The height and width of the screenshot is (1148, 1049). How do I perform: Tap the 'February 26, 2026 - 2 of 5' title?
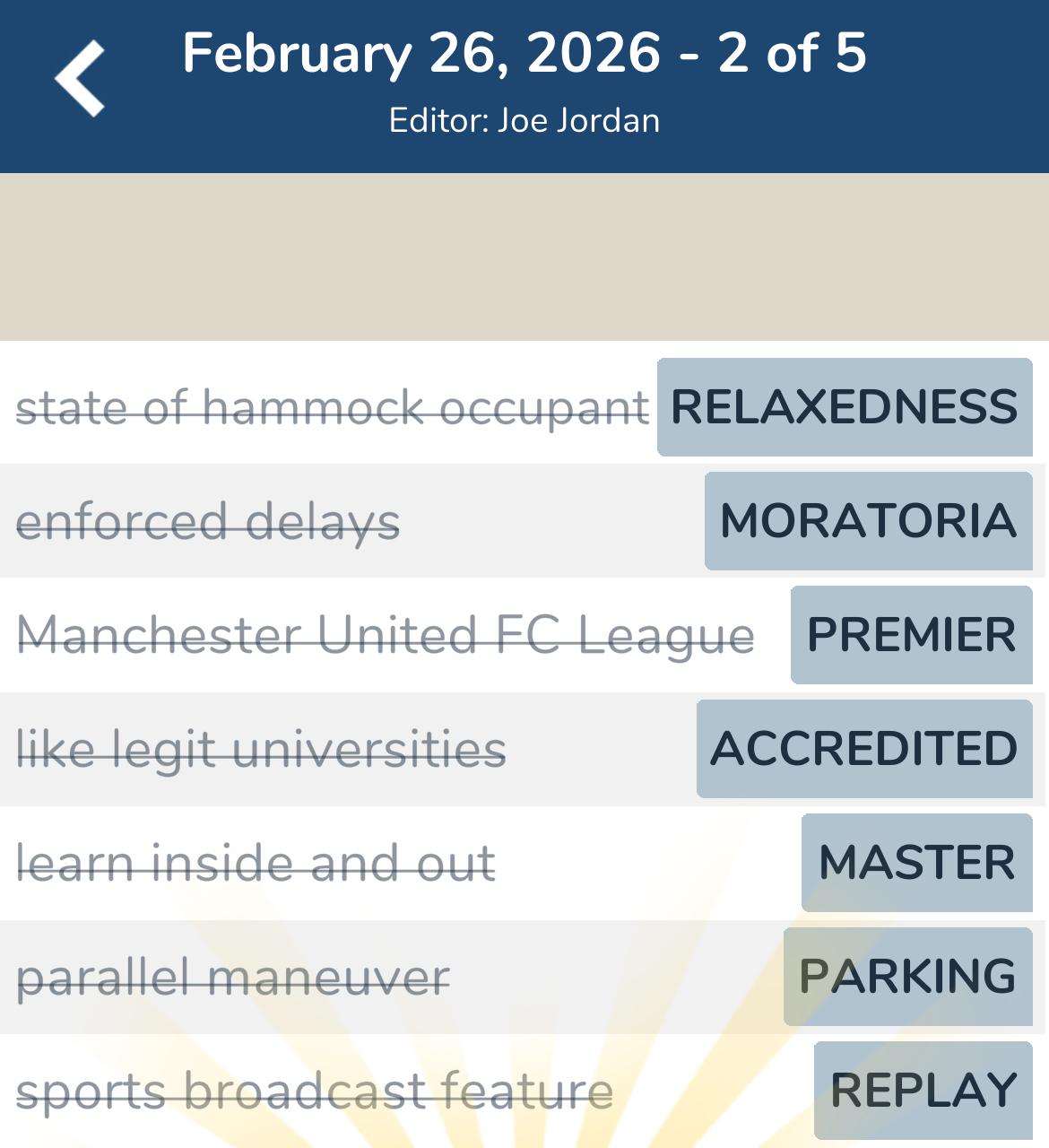coord(524,56)
